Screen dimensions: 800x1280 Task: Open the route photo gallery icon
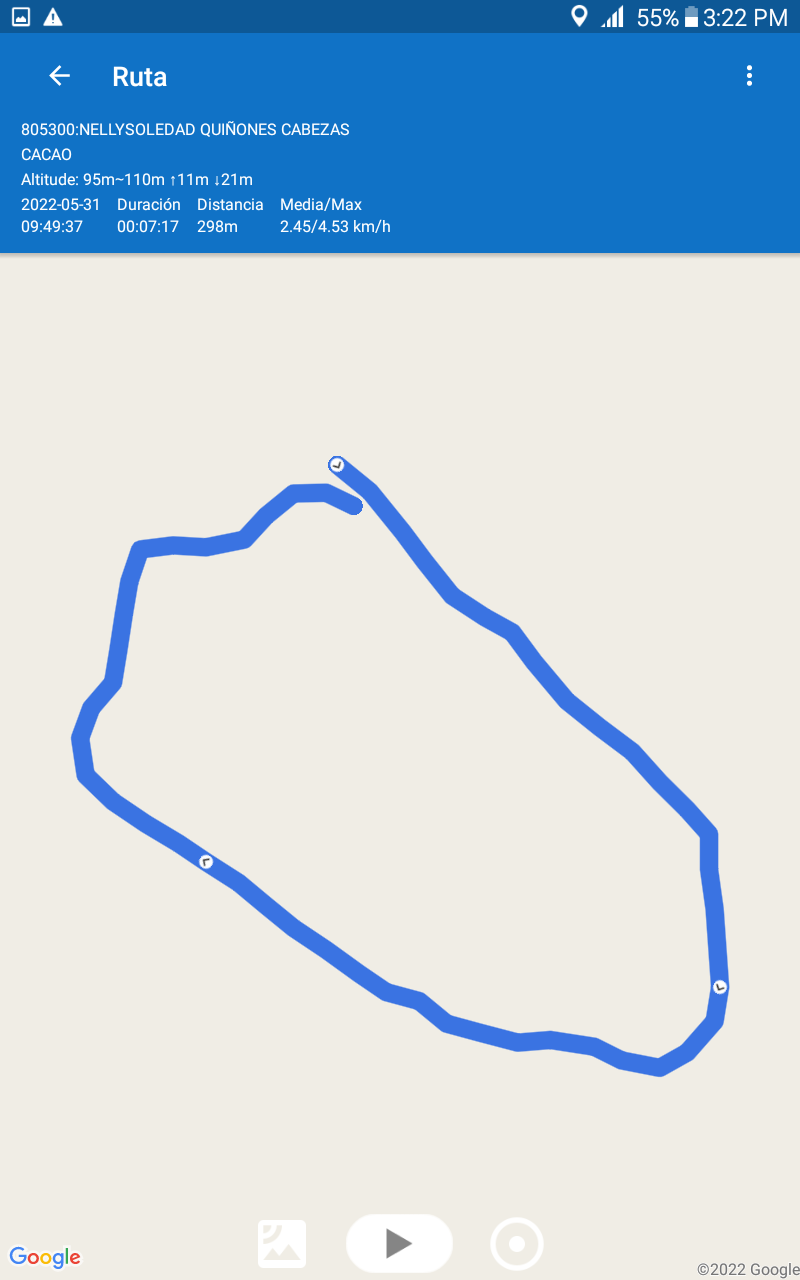point(282,1244)
